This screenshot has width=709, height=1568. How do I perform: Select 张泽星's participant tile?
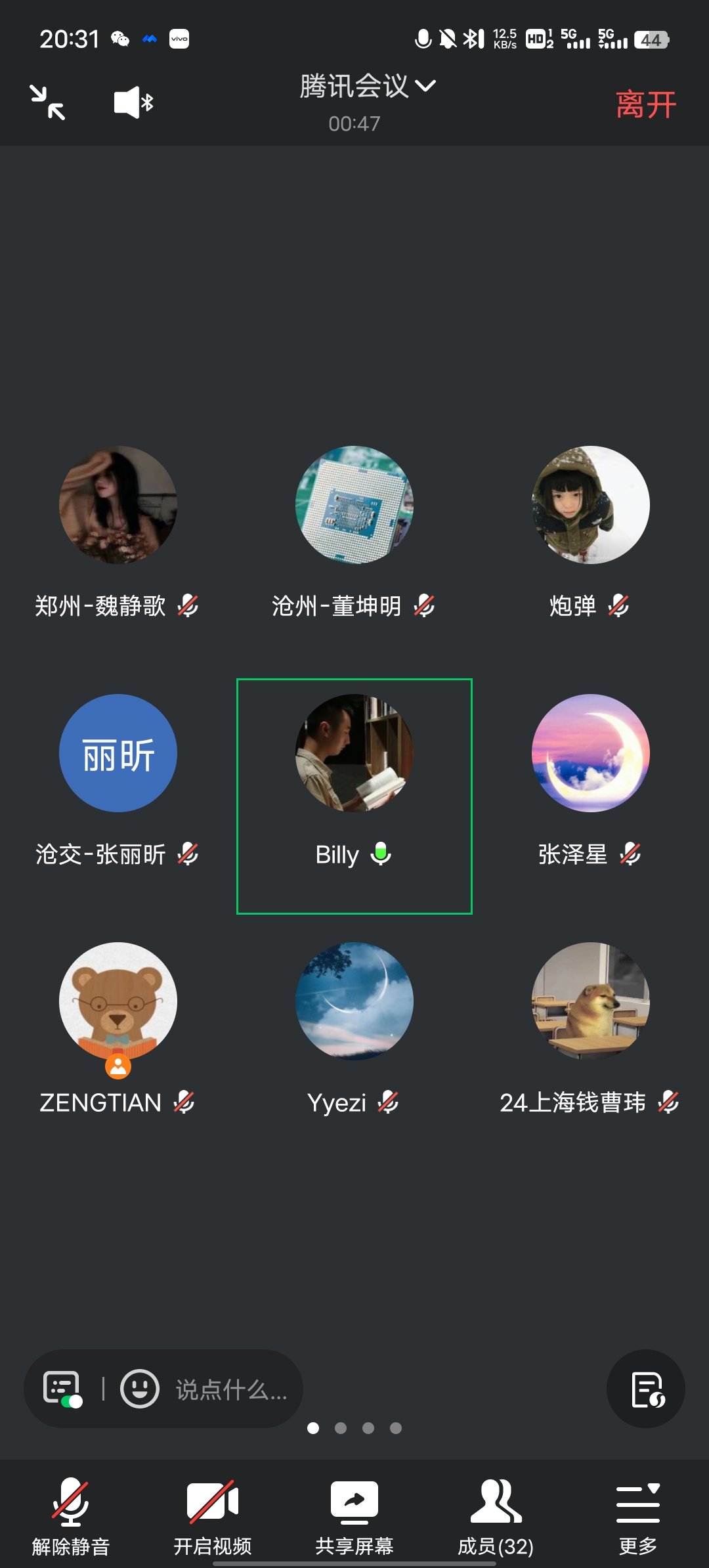coord(591,754)
